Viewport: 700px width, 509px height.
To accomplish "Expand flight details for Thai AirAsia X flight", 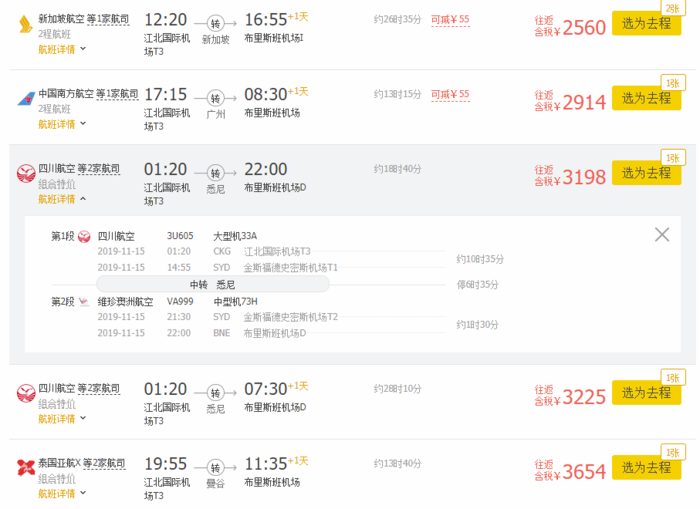I will 62,493.
